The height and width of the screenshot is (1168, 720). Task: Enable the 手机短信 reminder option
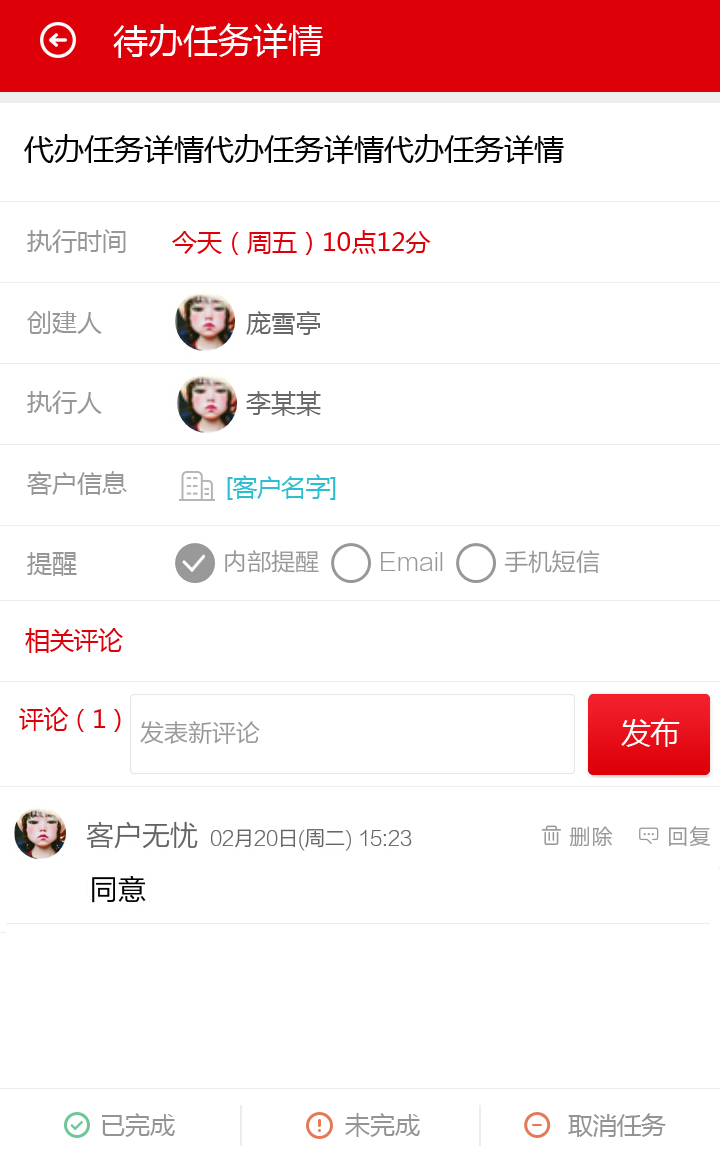[476, 563]
